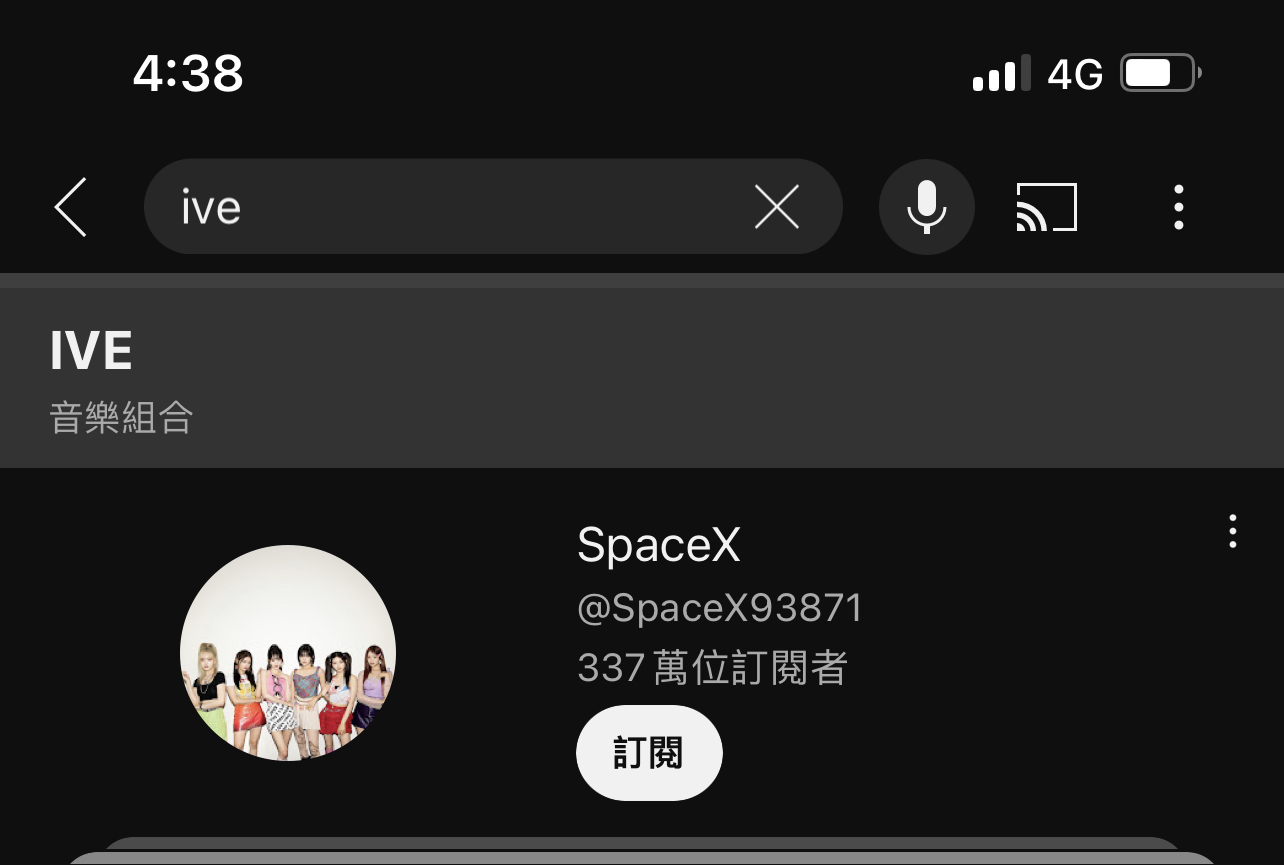This screenshot has width=1284, height=865.
Task: Go back with the arrow icon
Action: [71, 207]
